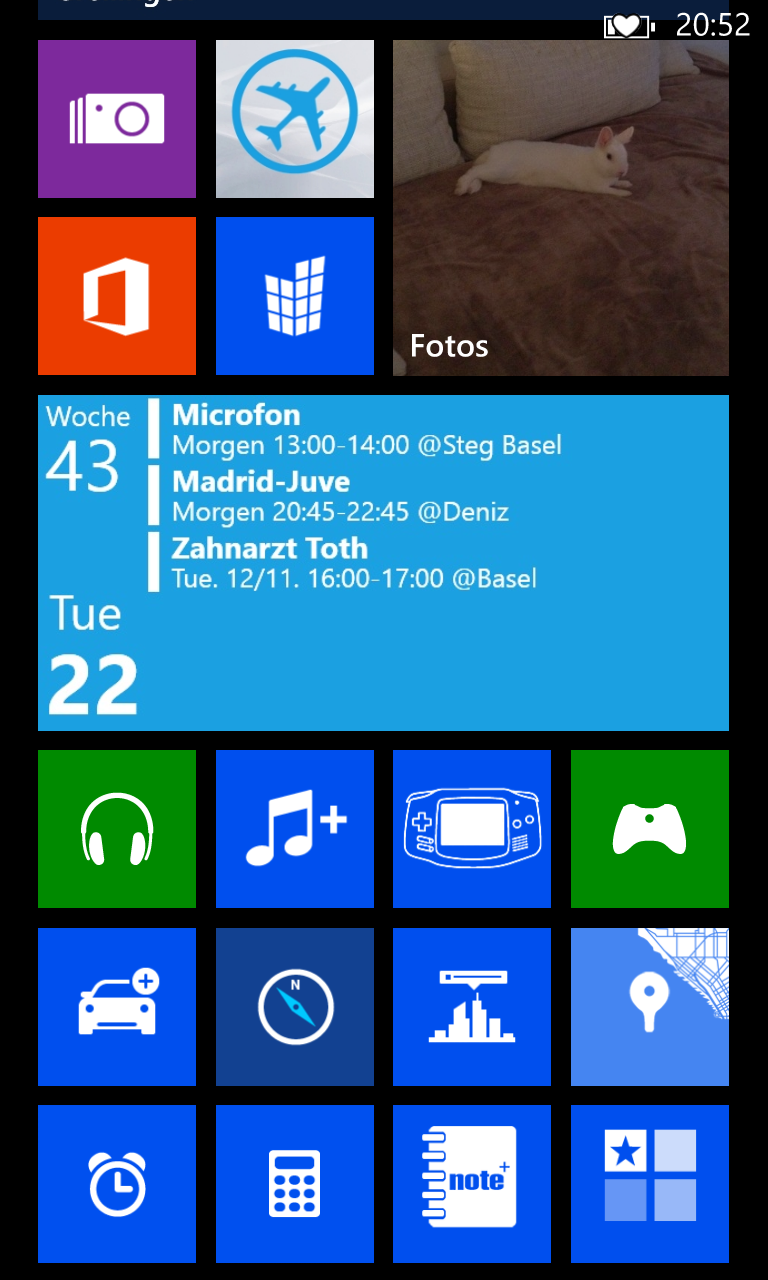Open the city skyline tile

[472, 1007]
